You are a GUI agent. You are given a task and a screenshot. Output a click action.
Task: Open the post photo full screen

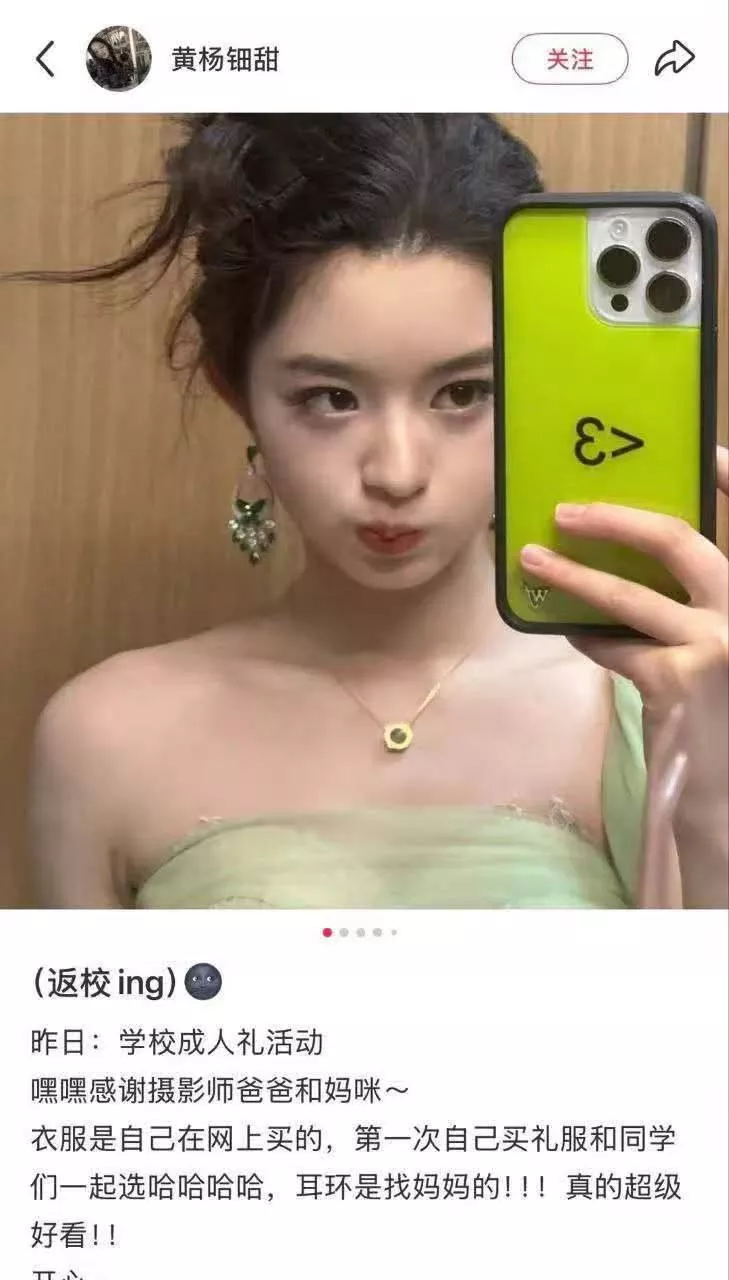[x=364, y=510]
